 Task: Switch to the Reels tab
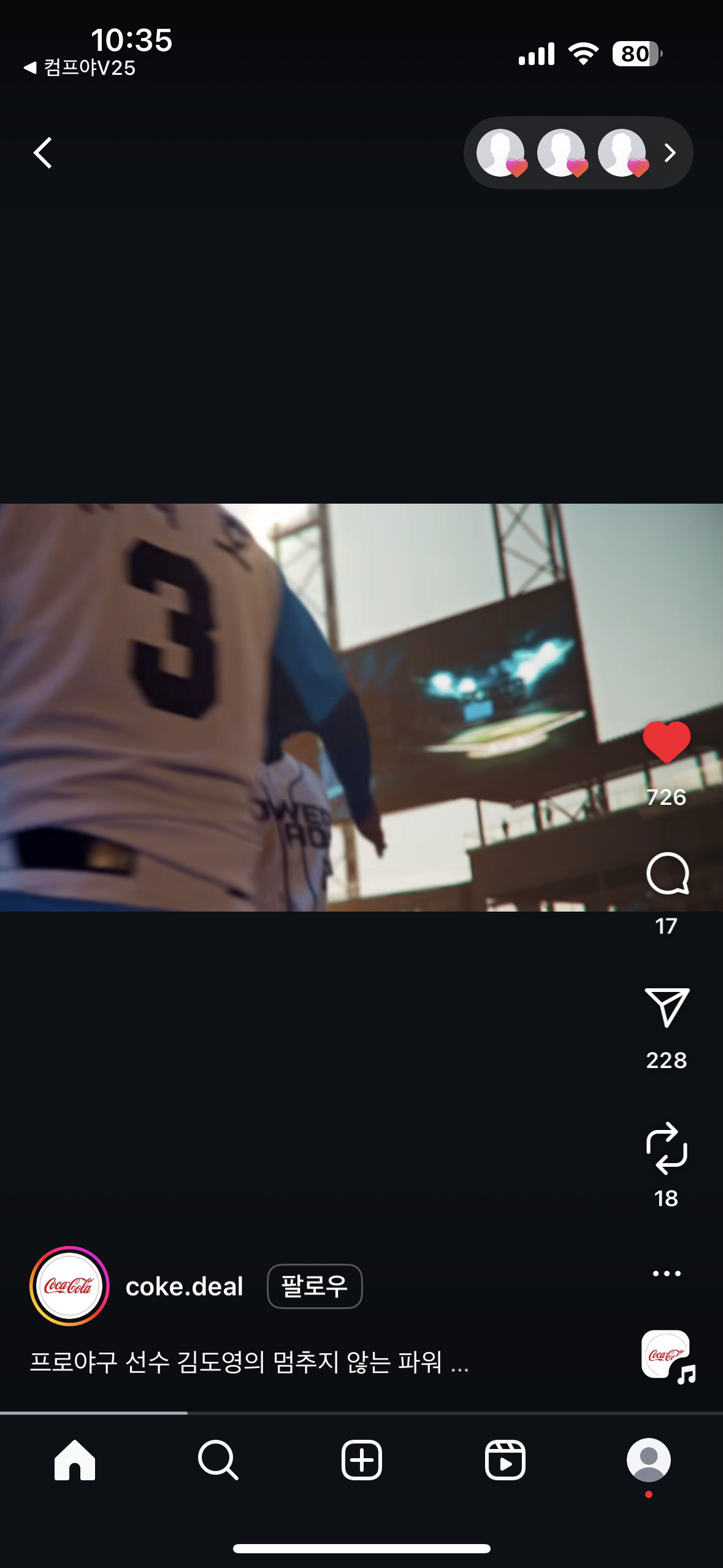tap(505, 1460)
